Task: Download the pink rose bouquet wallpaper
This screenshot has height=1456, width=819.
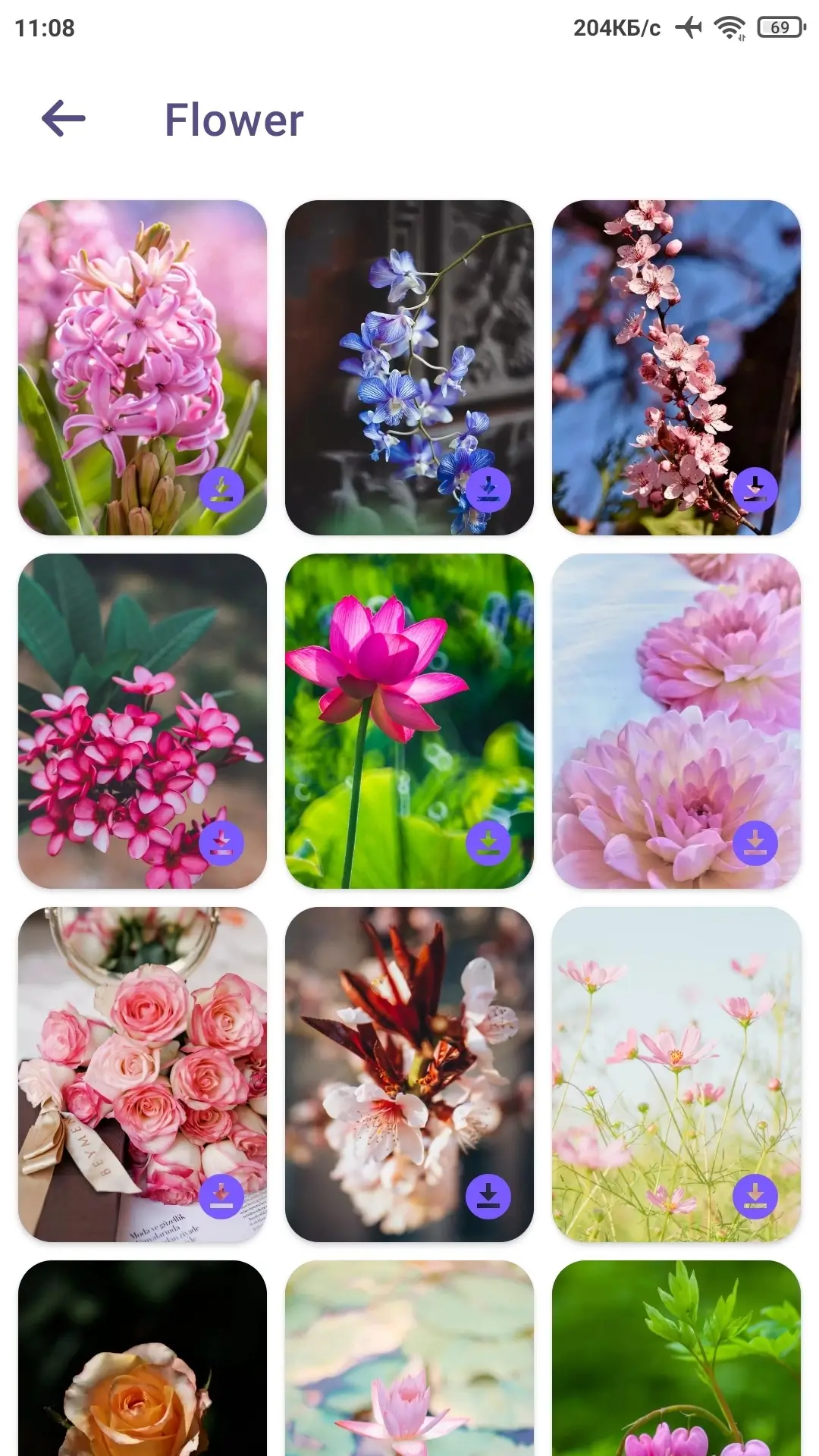Action: click(x=221, y=1197)
